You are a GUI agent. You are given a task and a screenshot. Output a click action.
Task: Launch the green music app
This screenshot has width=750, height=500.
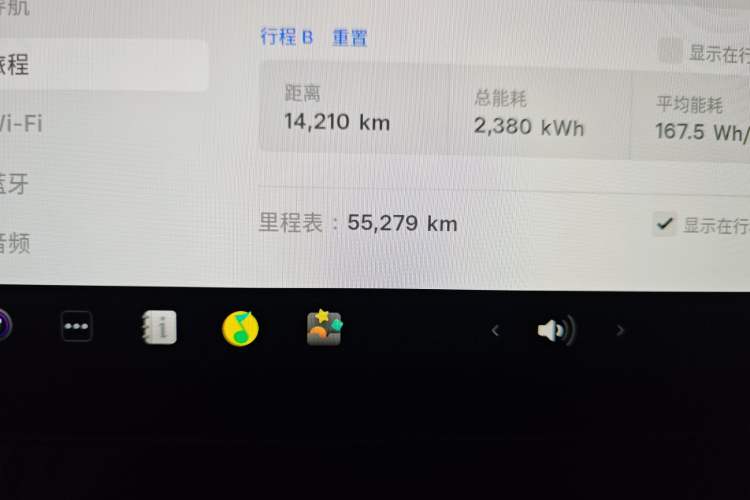[240, 327]
